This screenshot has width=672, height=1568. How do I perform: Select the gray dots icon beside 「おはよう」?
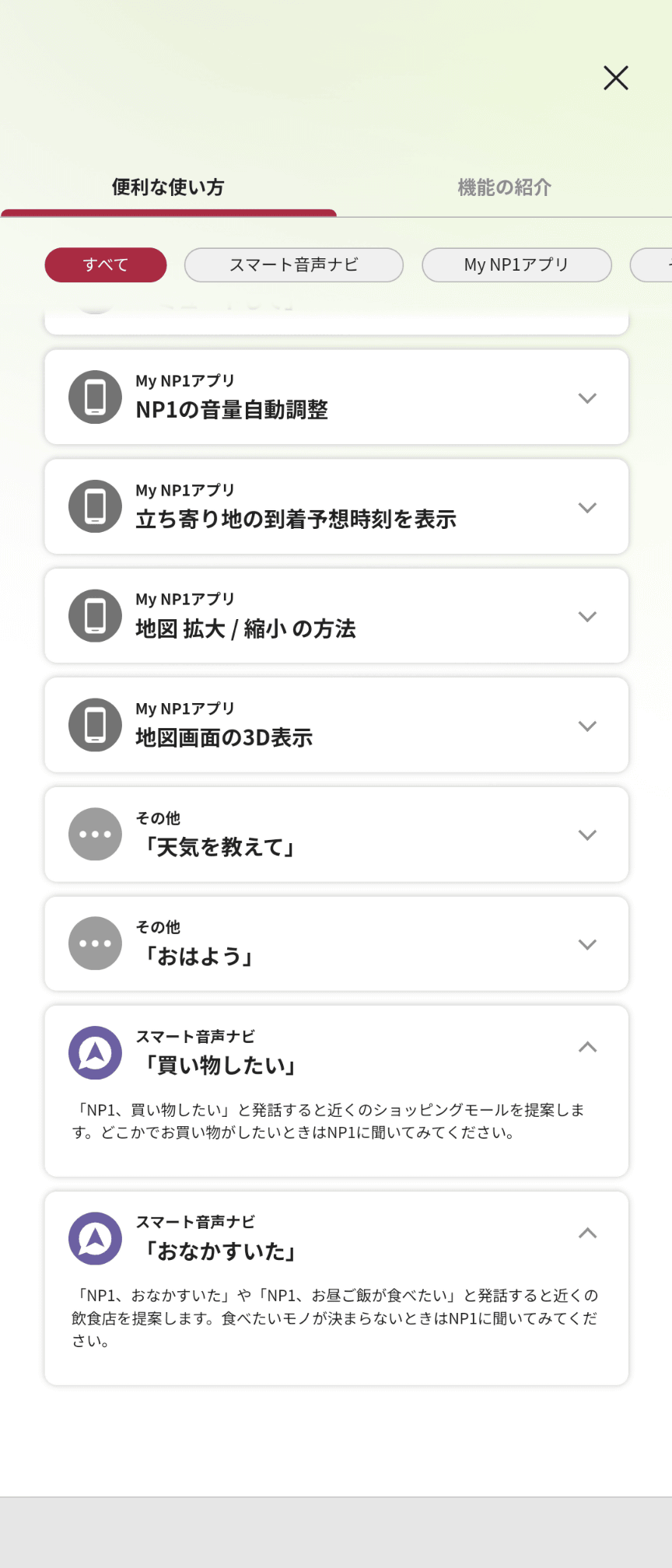pos(94,943)
